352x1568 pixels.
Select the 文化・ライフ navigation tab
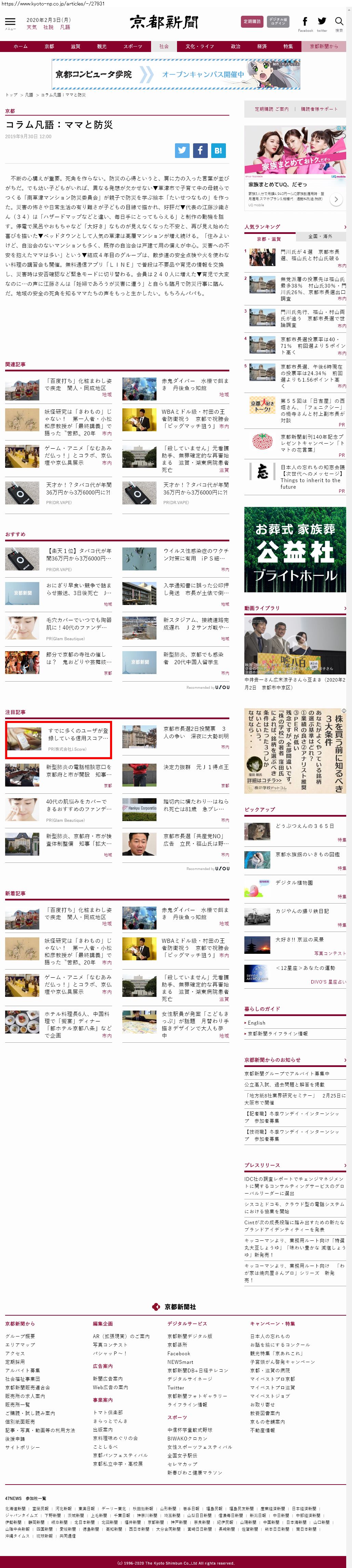[199, 46]
